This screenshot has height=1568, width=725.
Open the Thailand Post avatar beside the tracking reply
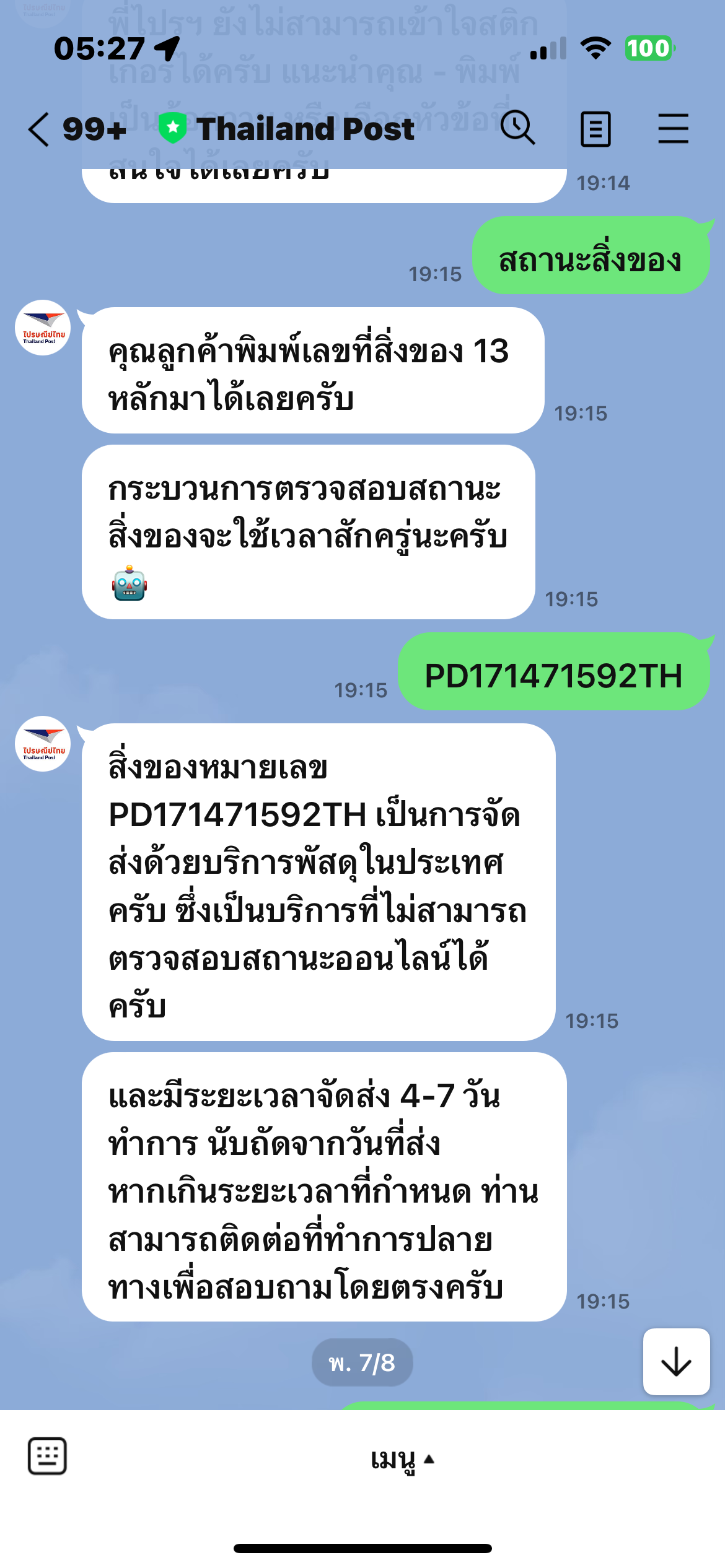pyautogui.click(x=43, y=744)
